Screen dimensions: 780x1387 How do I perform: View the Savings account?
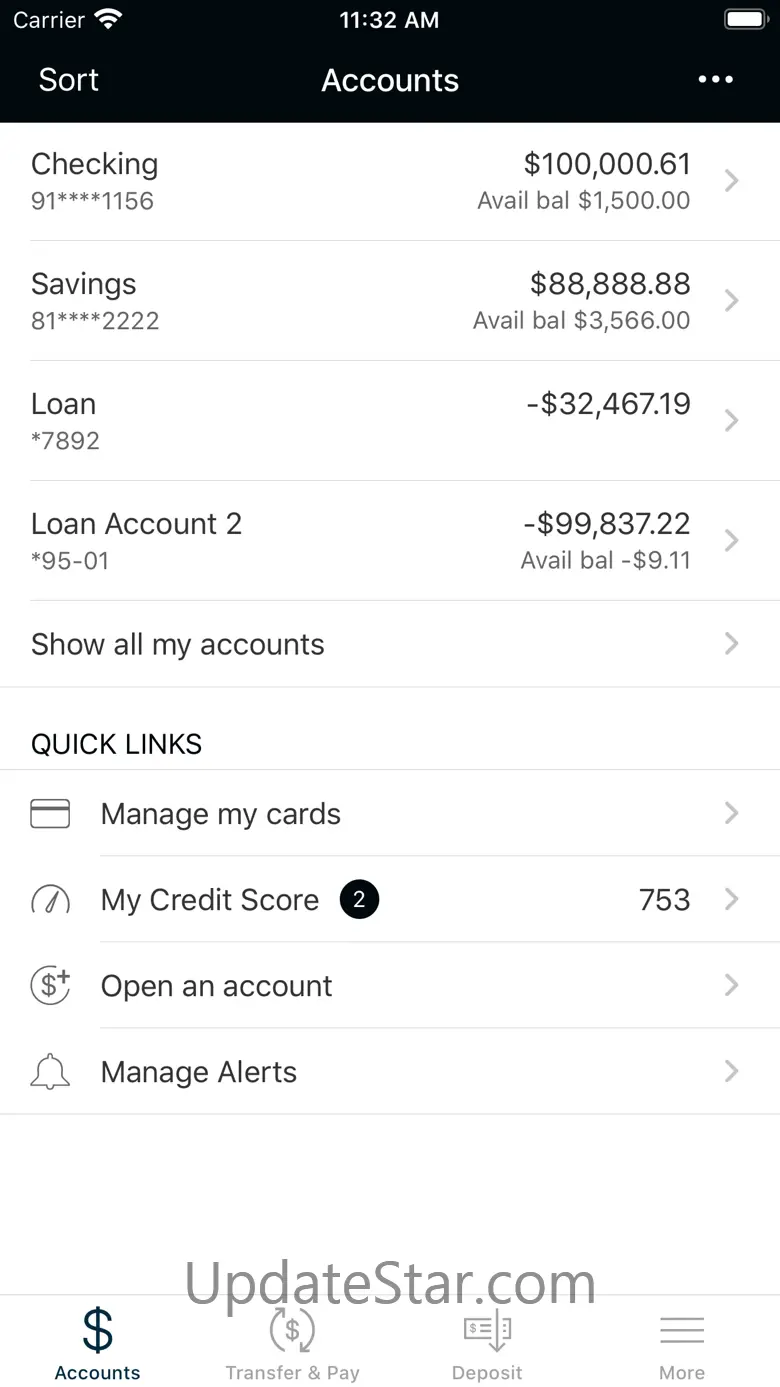pos(390,301)
